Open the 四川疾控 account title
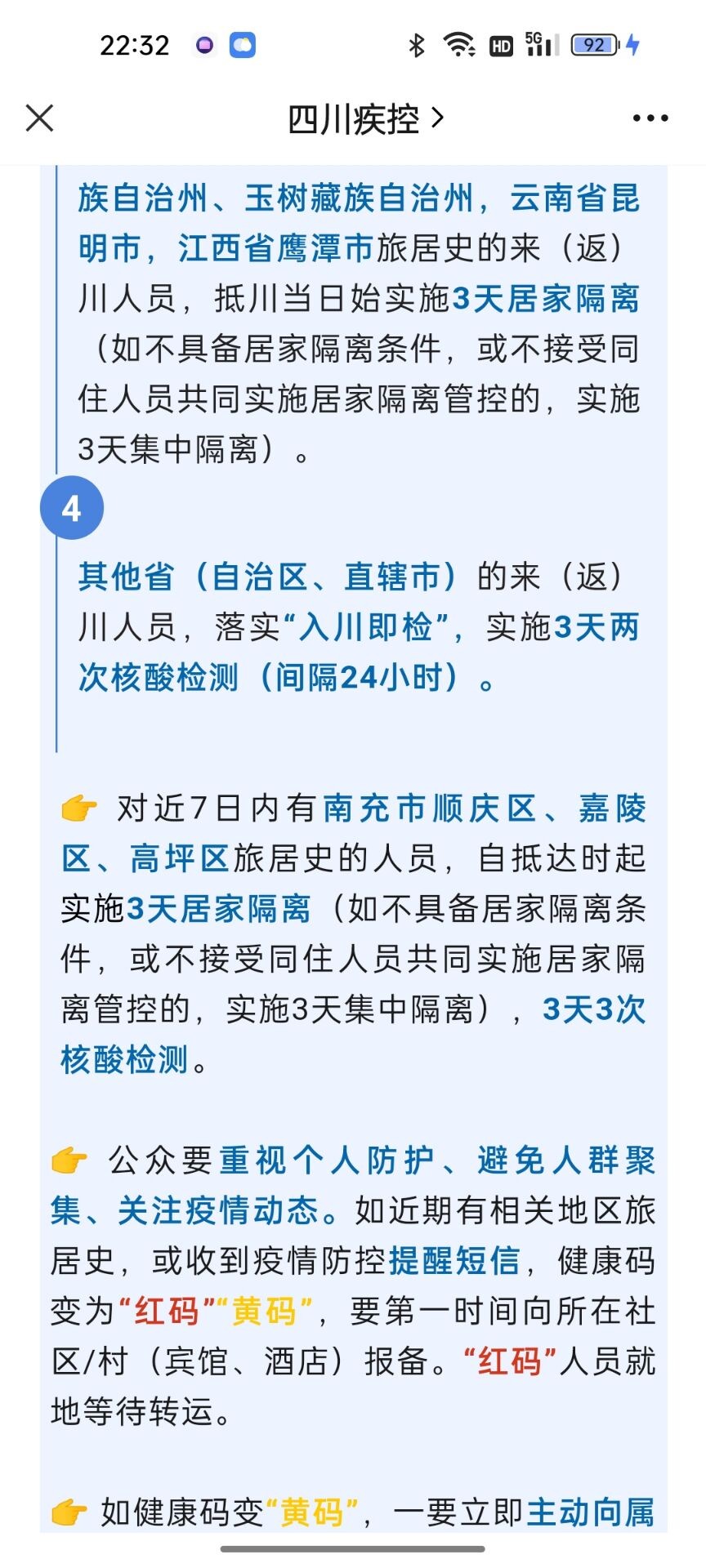The image size is (706, 1568). tap(364, 119)
